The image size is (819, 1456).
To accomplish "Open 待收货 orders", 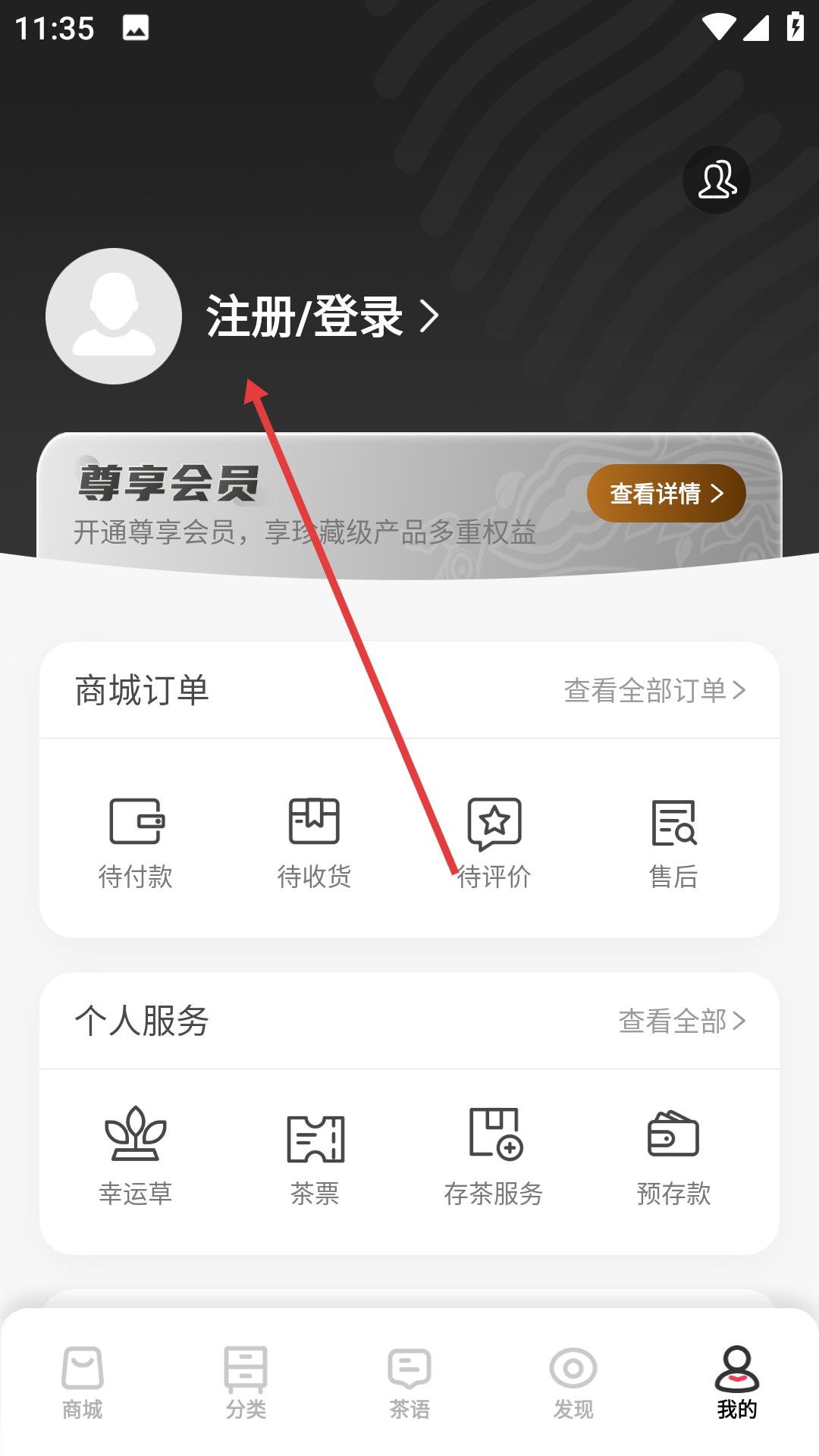I will pos(314,843).
